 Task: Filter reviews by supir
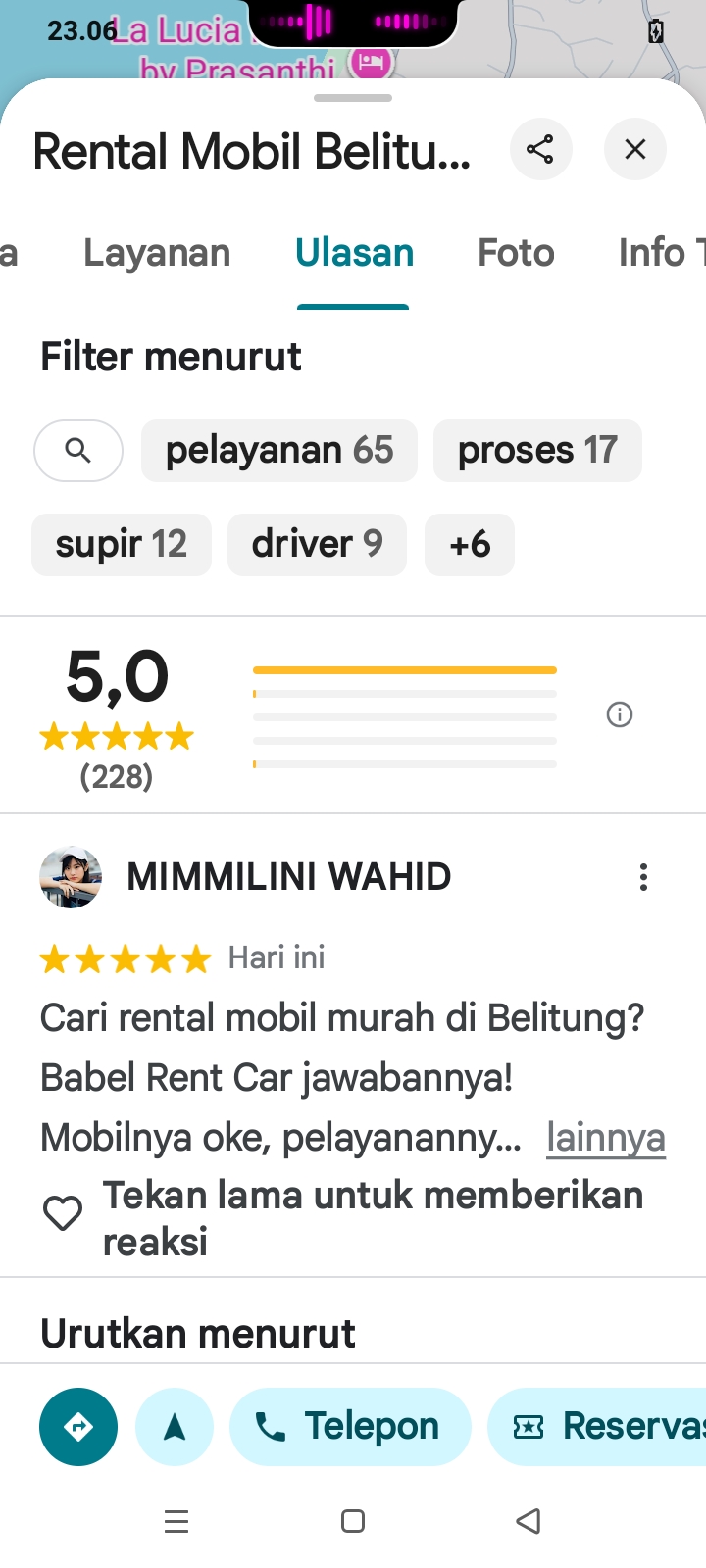122,545
